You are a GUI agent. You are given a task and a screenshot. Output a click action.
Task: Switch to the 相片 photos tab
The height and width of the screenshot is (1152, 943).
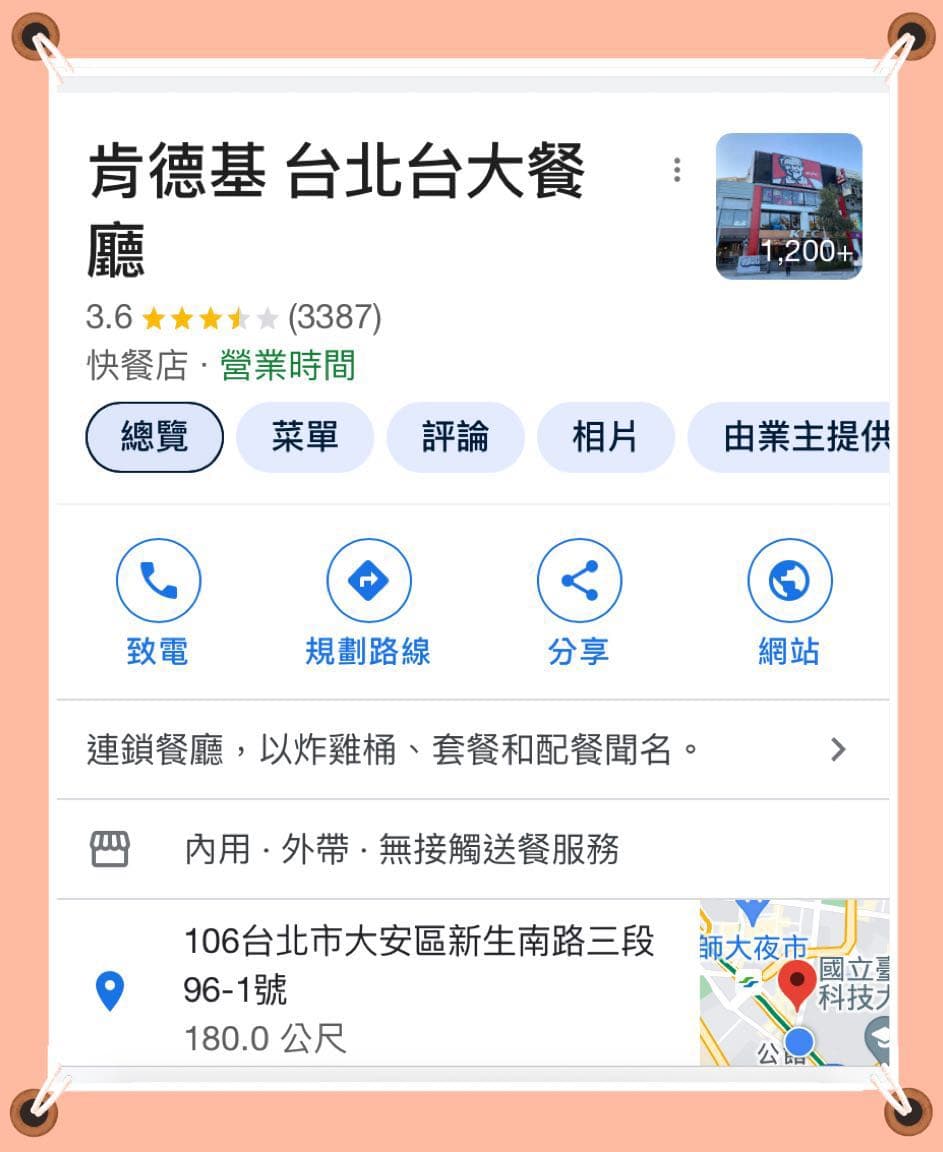(605, 437)
